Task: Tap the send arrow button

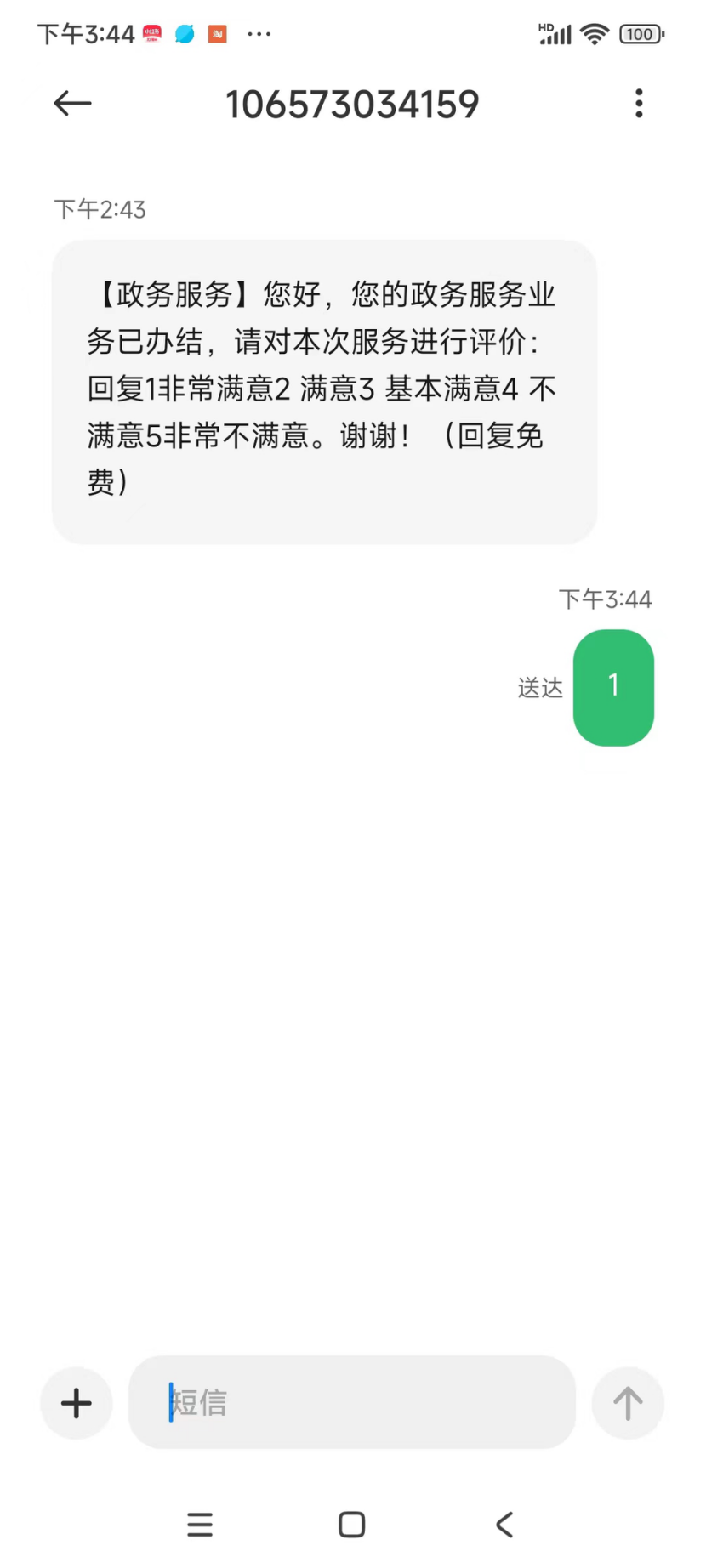Action: click(x=628, y=1403)
